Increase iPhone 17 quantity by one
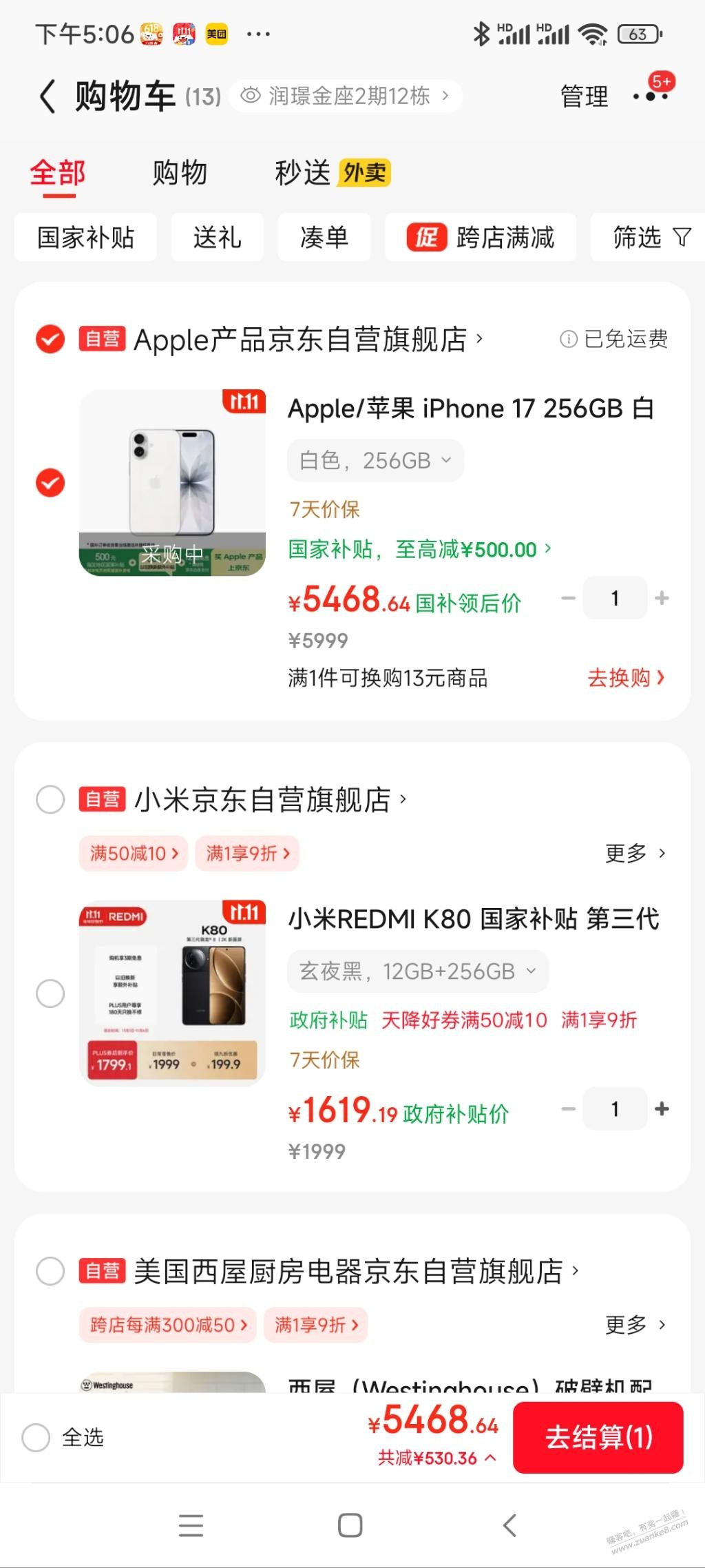705x1568 pixels. (x=662, y=598)
